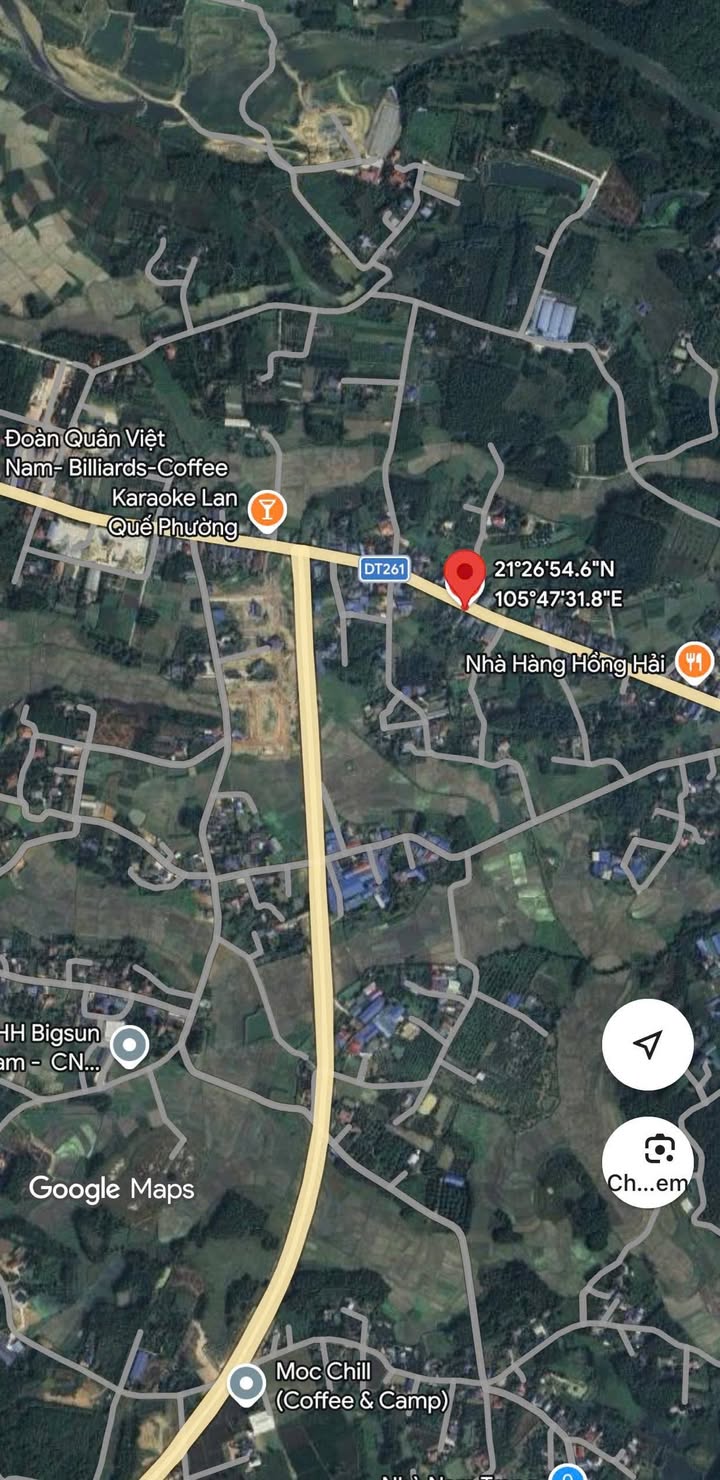
Task: Open the Karaoke Lan Quế Phương place marker
Action: [x=267, y=510]
